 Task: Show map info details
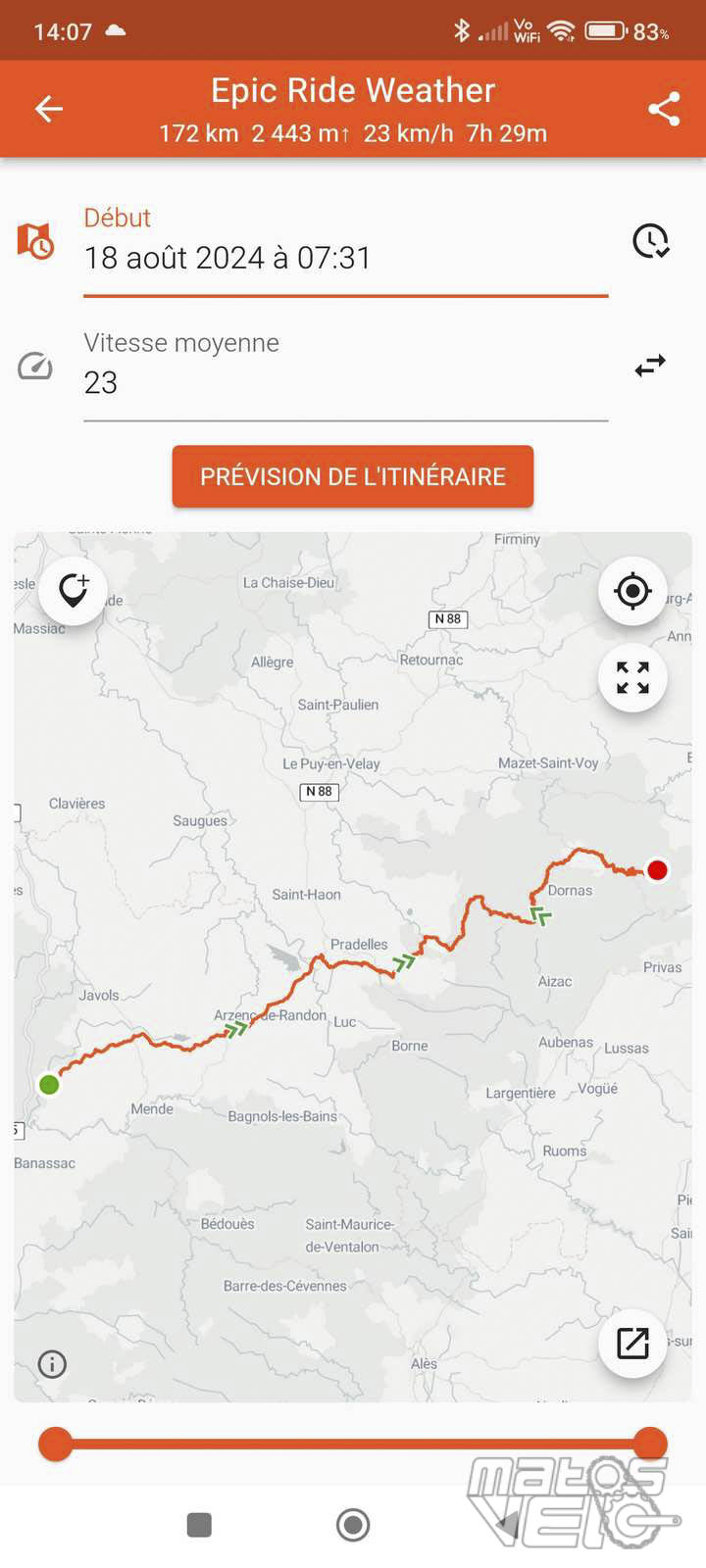(52, 1363)
